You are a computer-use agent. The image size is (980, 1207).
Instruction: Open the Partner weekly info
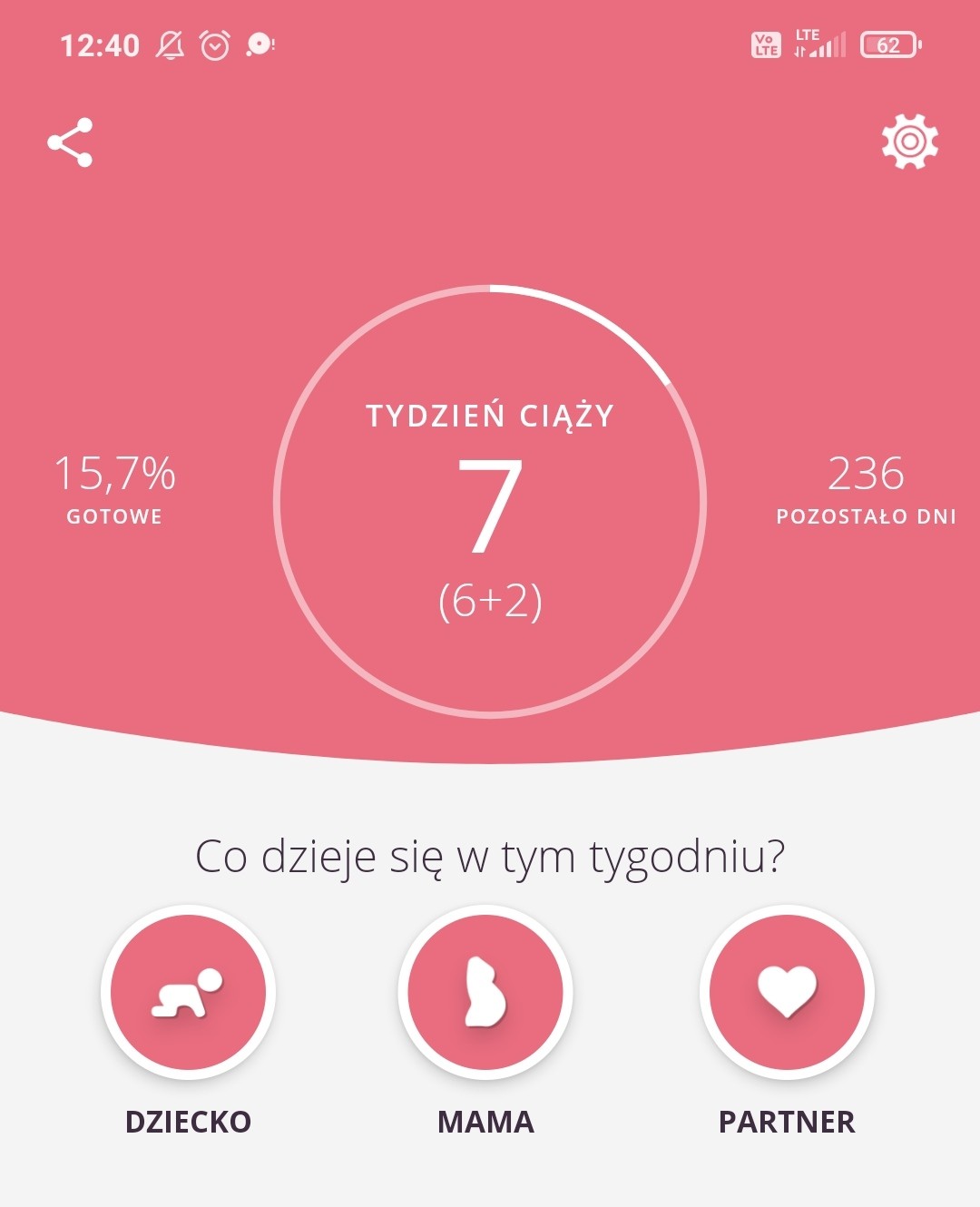[x=787, y=991]
